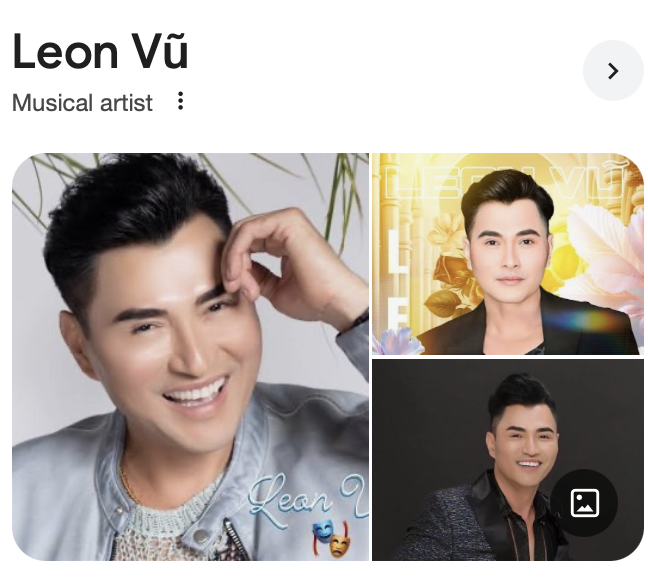Open the arrow button beside Leon Vũ
The image size is (648, 584).
click(613, 71)
